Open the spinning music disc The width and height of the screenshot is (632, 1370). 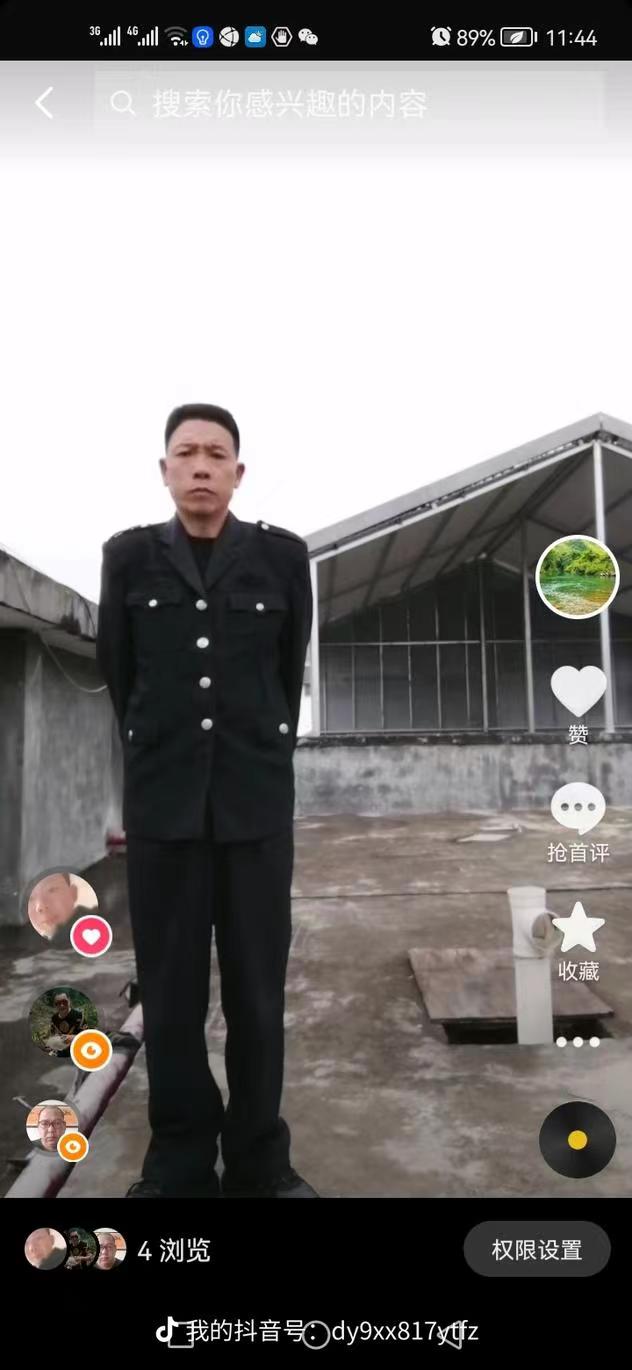coord(577,1140)
